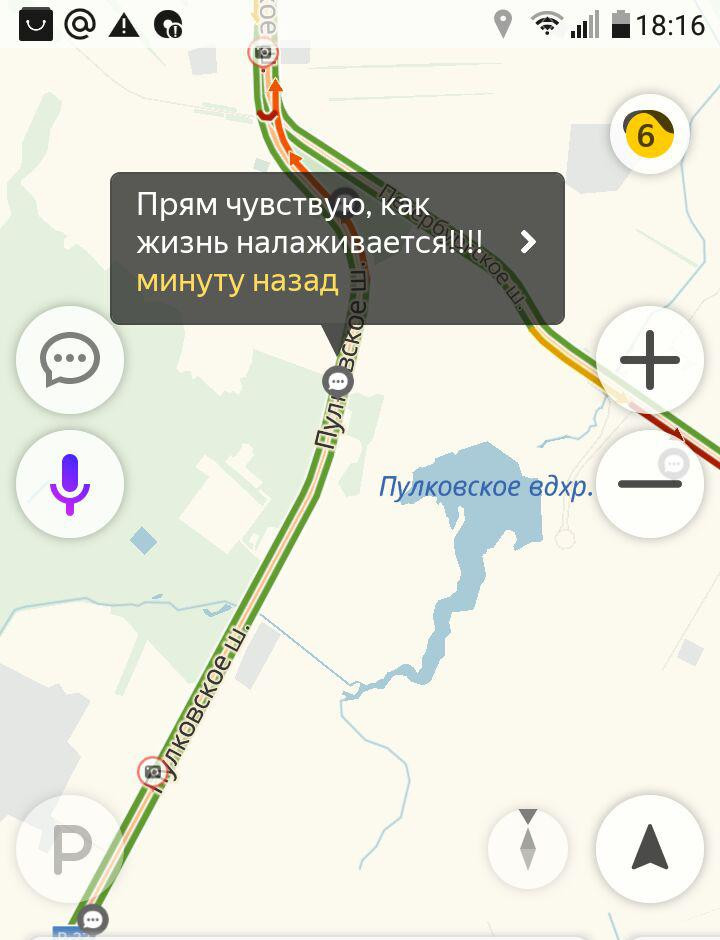Screen dimensions: 720x940
Task: Zoom in on the map
Action: (649, 359)
